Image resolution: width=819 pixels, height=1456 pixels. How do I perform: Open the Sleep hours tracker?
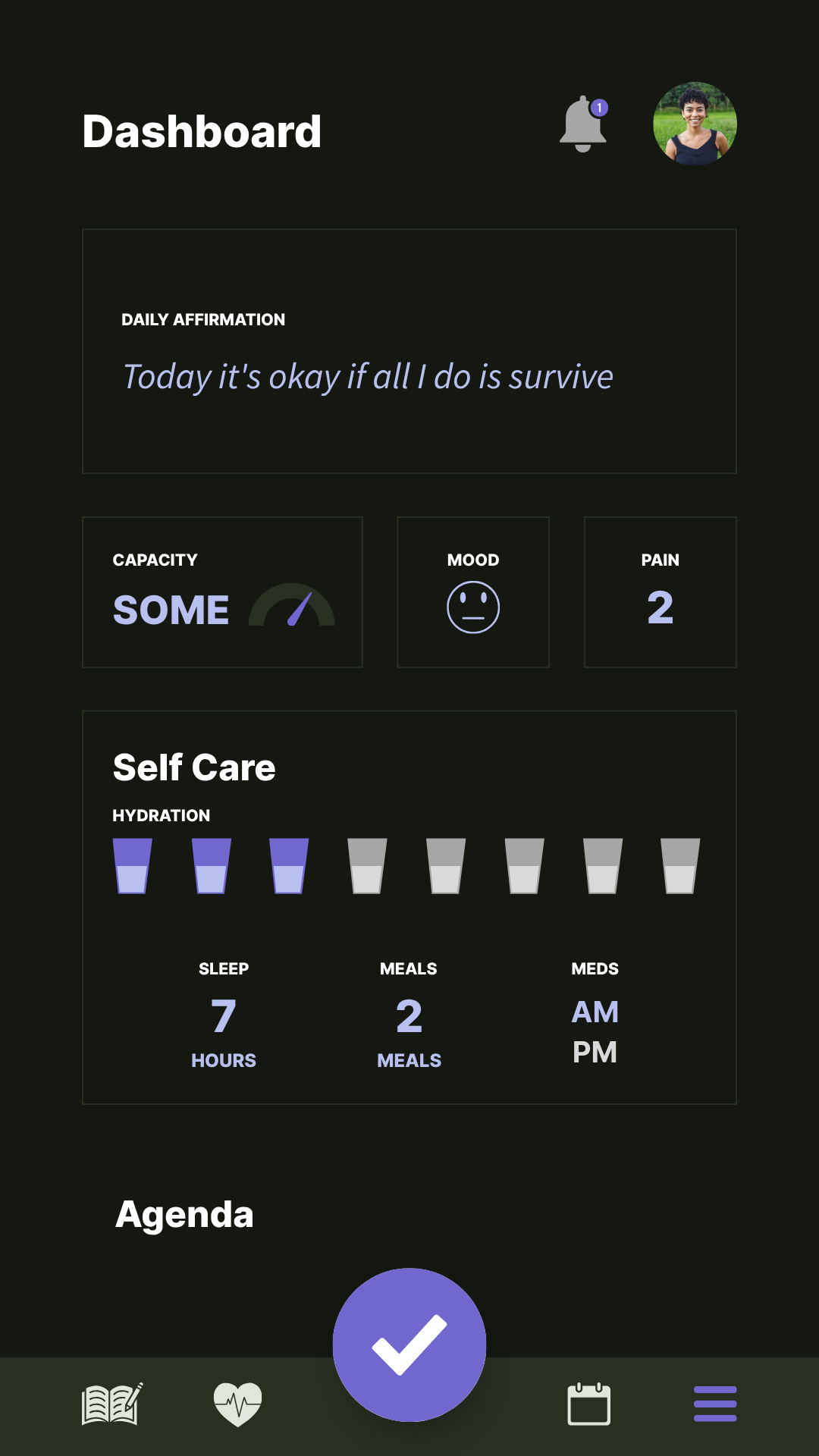[224, 1016]
